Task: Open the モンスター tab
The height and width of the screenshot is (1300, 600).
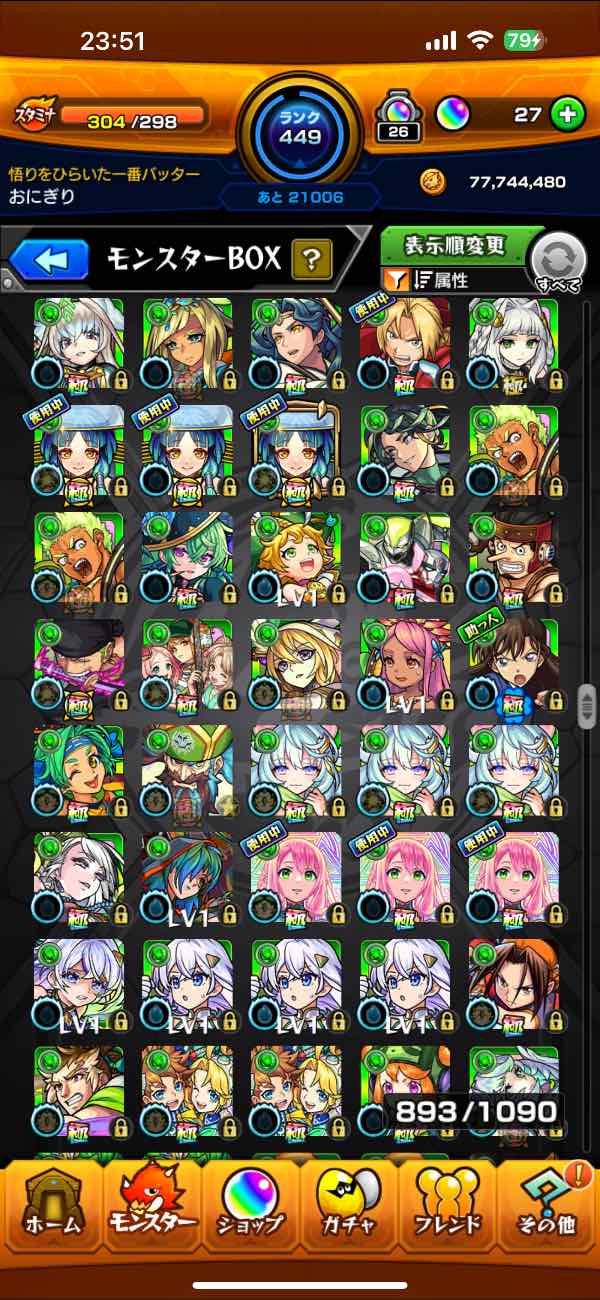Action: coord(150,1210)
